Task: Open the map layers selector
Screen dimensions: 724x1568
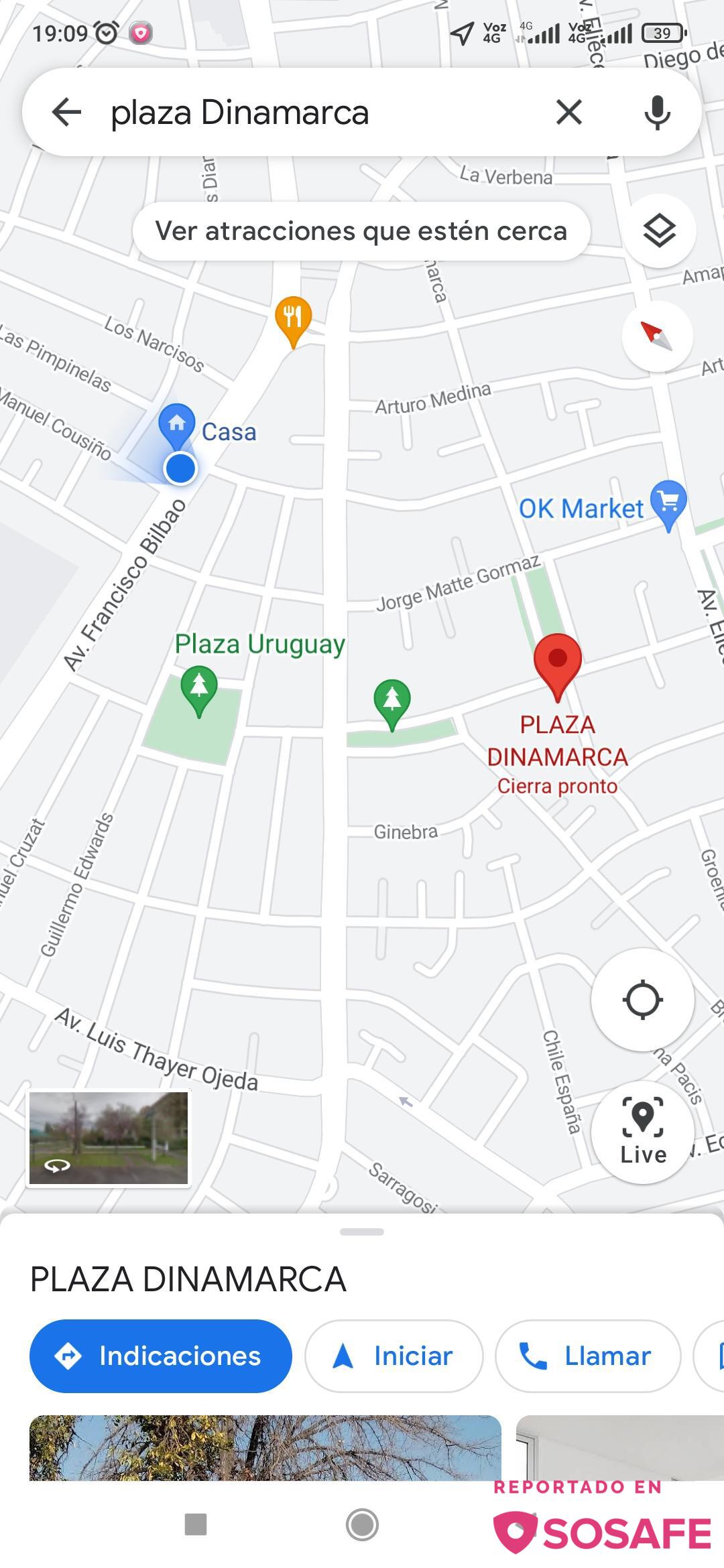Action: click(x=660, y=231)
